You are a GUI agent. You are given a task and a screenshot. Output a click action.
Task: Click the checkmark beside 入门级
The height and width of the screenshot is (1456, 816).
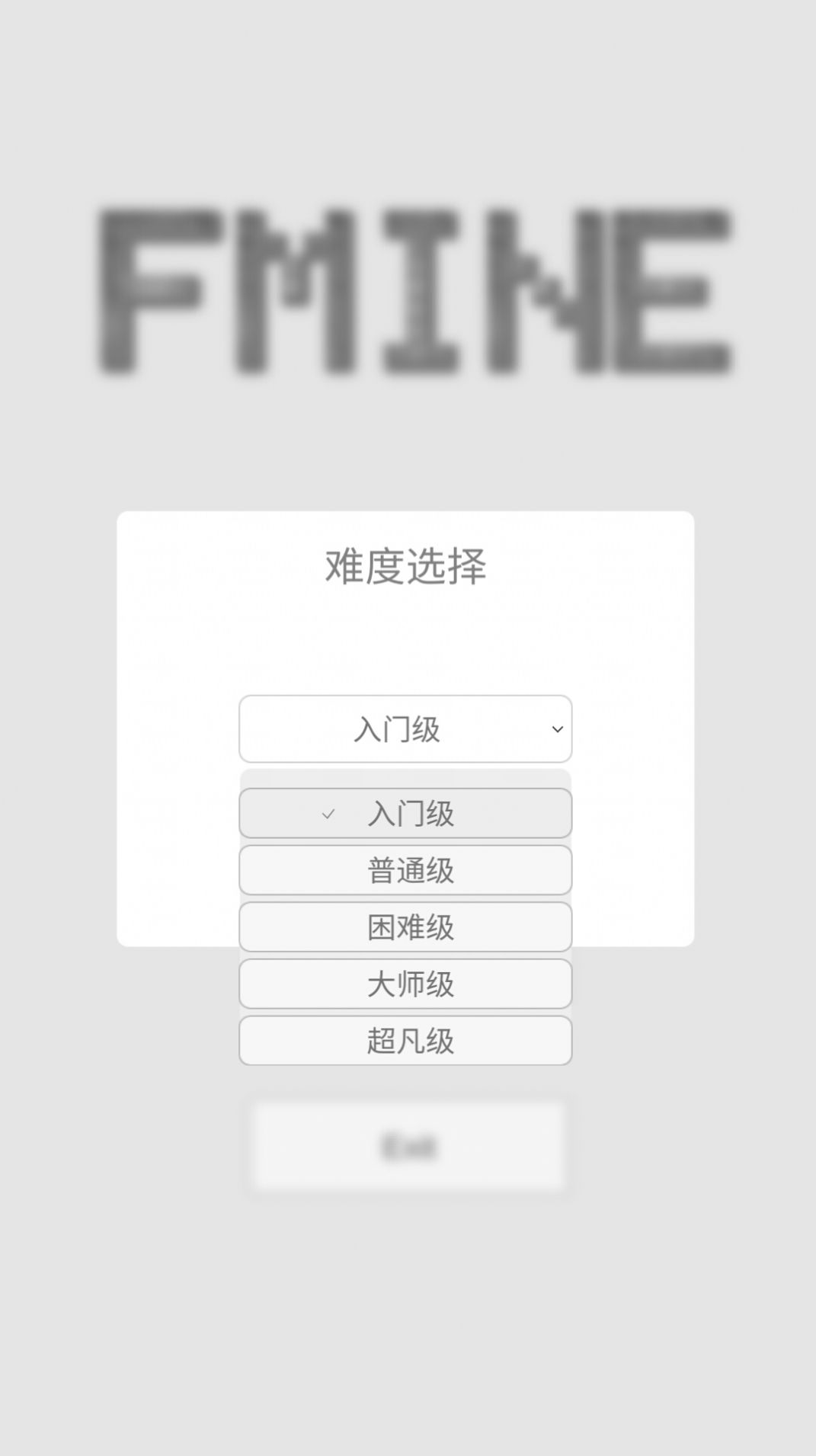point(328,813)
